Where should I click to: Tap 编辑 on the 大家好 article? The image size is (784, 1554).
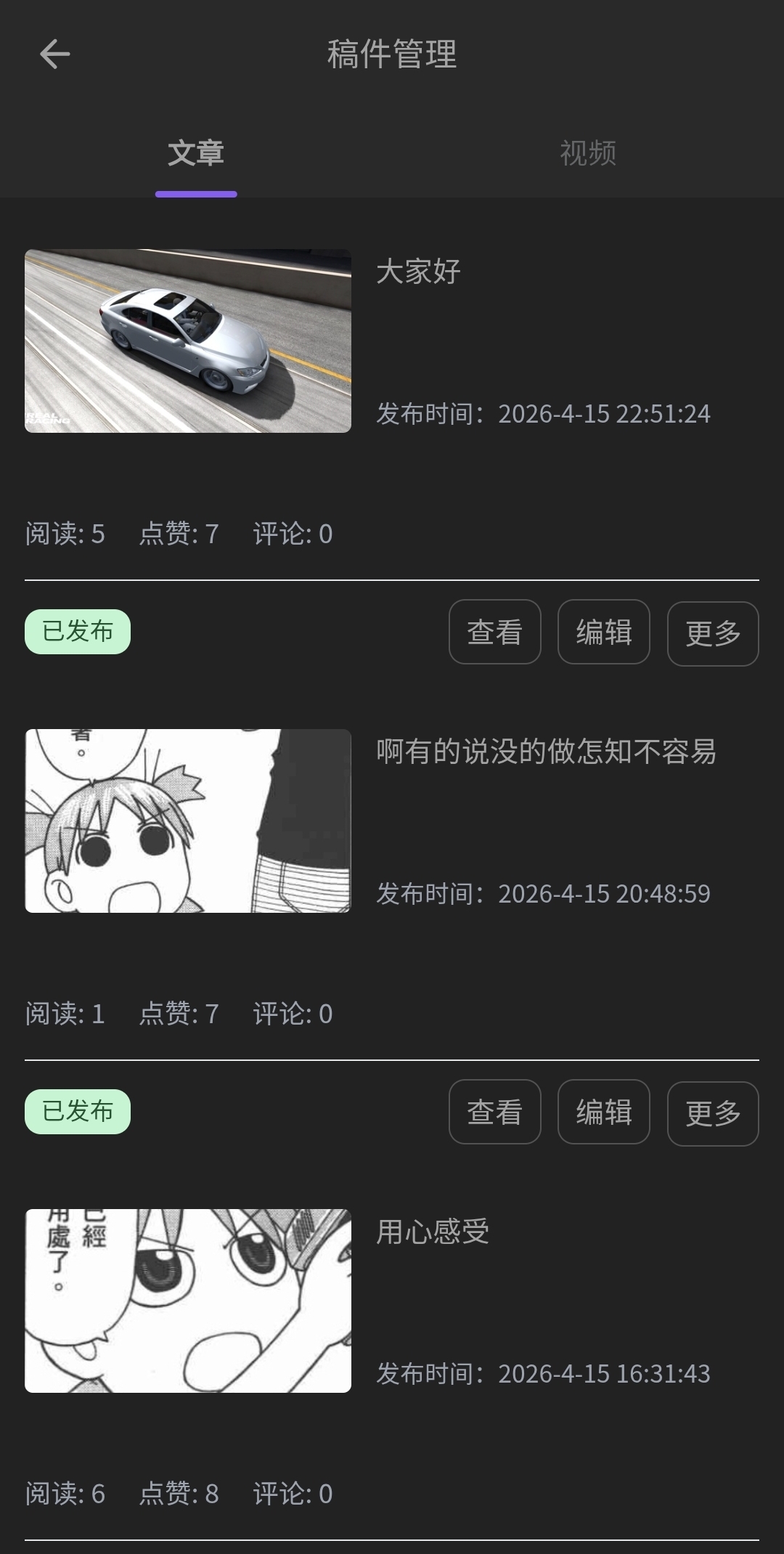point(603,632)
